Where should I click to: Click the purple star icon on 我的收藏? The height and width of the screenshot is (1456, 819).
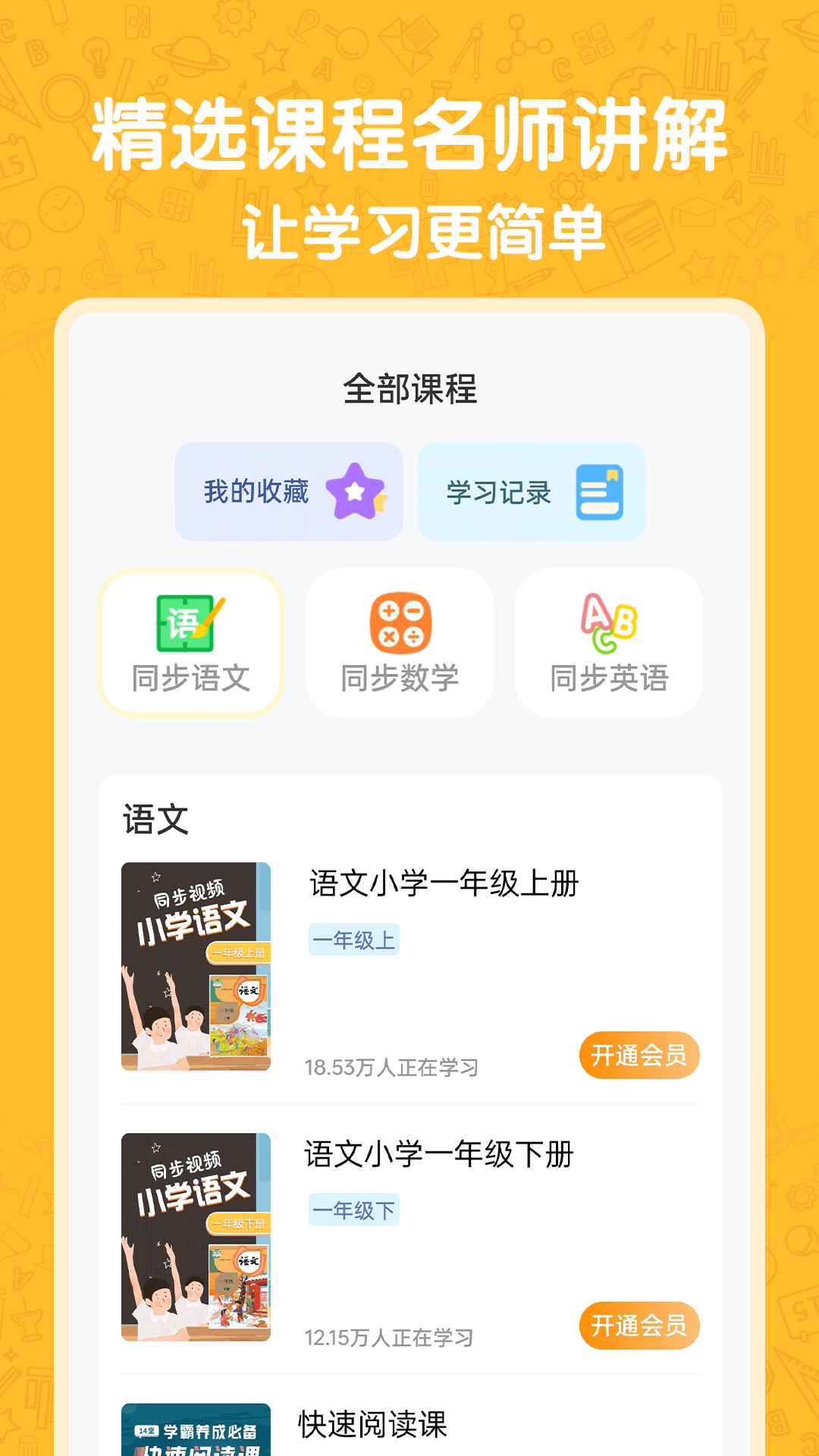(x=356, y=491)
